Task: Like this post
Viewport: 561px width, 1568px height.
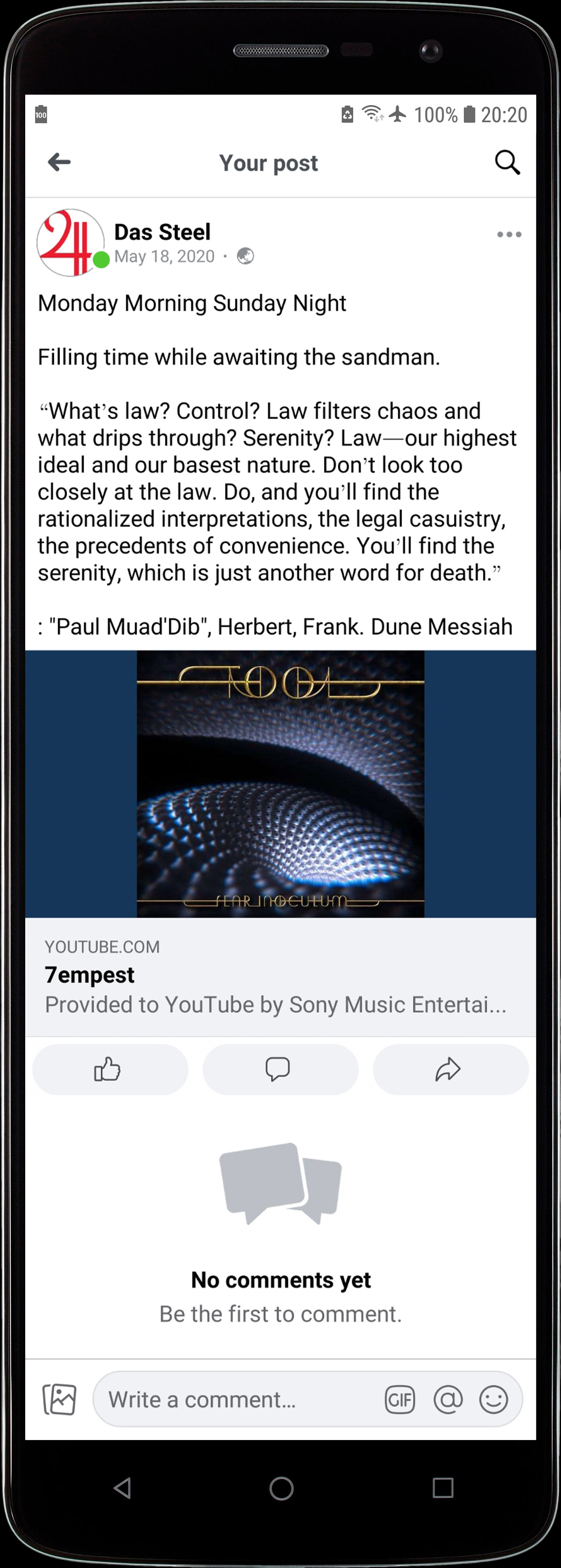Action: coord(109,1069)
